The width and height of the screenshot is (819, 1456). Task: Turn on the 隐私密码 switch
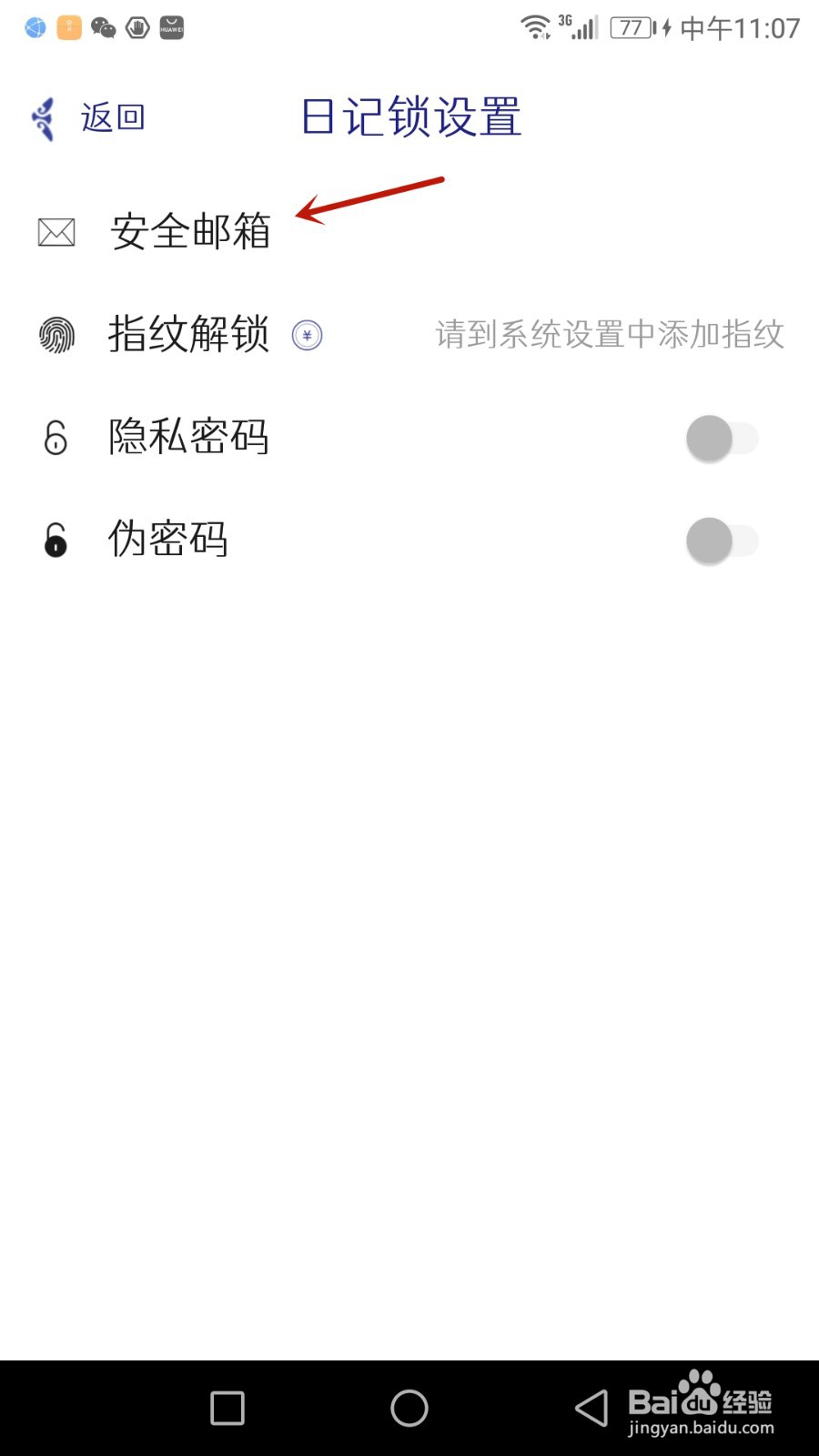[722, 439]
